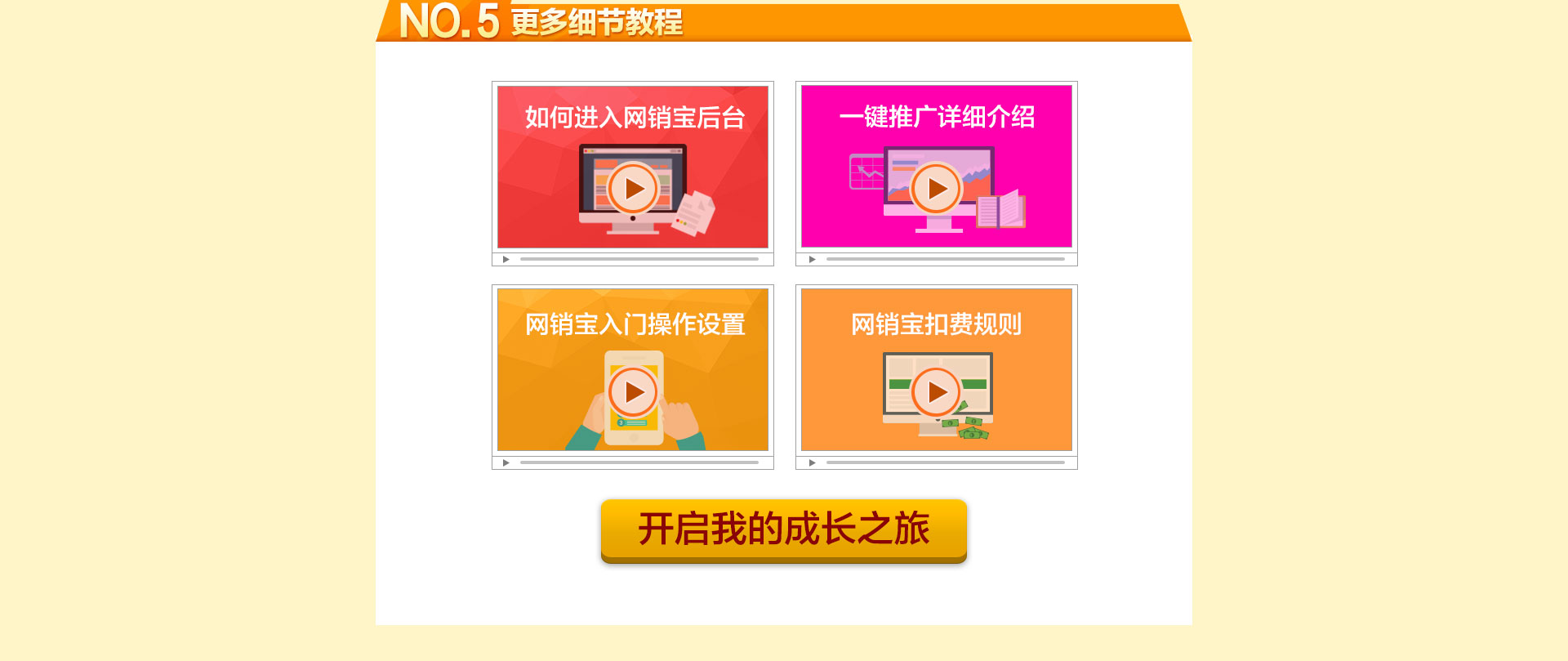Viewport: 1568px width, 661px height.
Task: Play the 如何进入网销宝后台 tutorial video
Action: [633, 189]
